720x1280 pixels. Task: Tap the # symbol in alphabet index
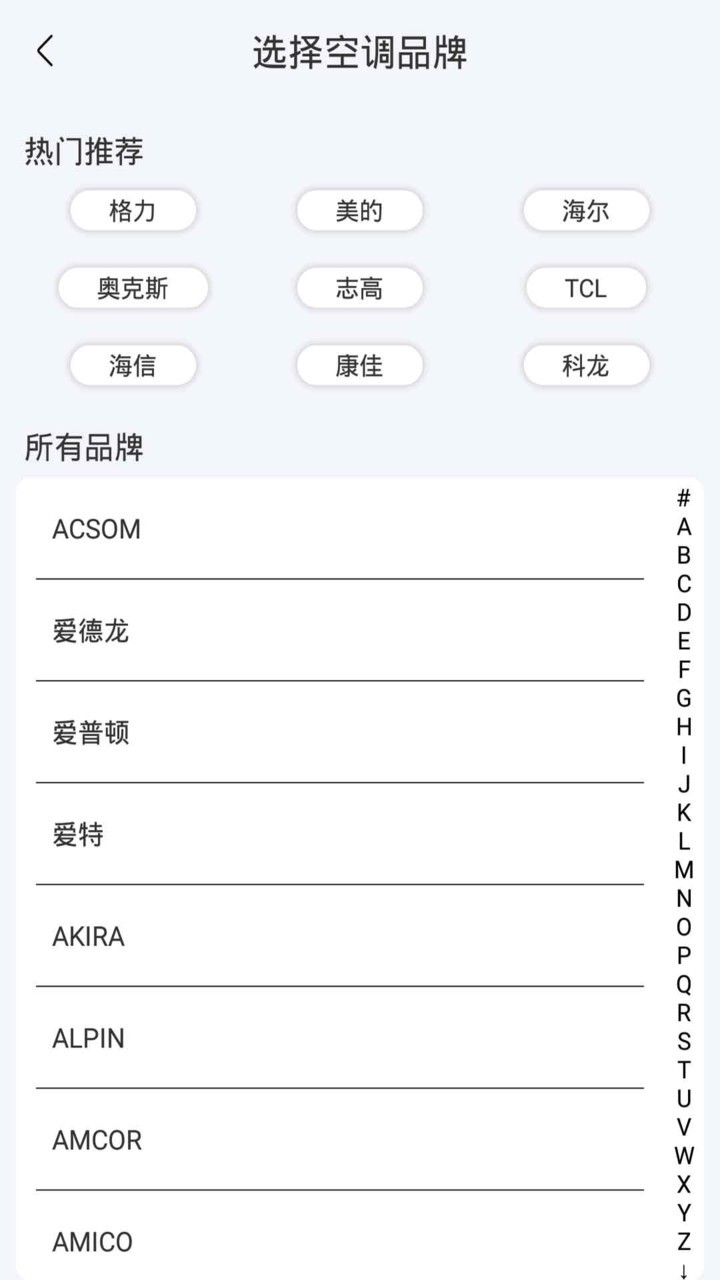683,497
